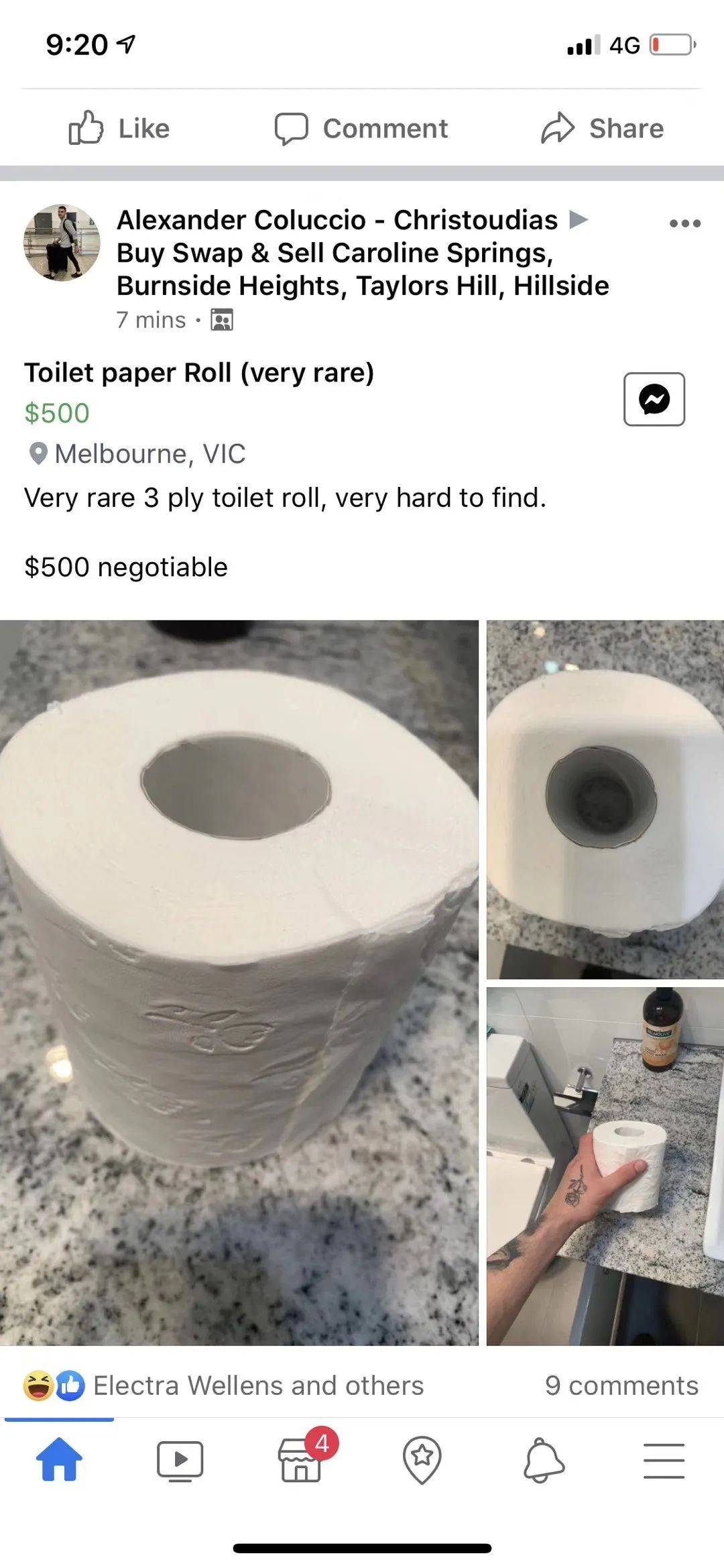Go to the Home feed tab
This screenshot has width=724, height=1568.
(x=59, y=1459)
